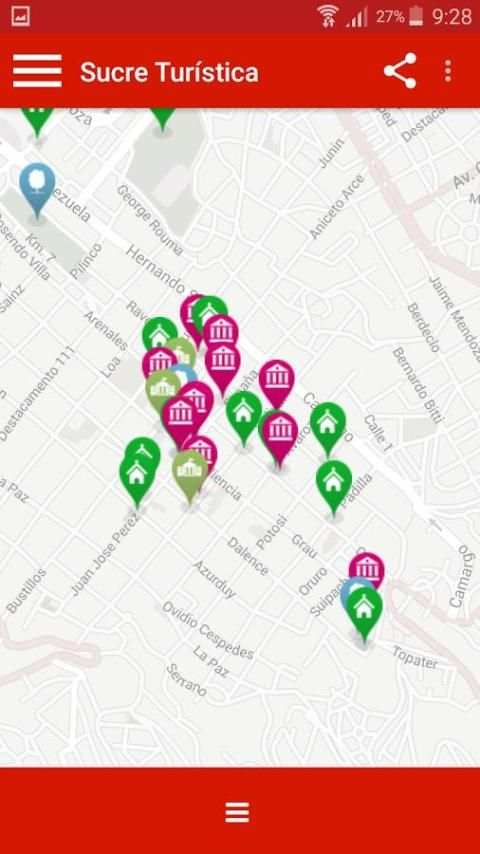Expand the bottom list menu icon
Screen dimensions: 480x854
tap(237, 813)
